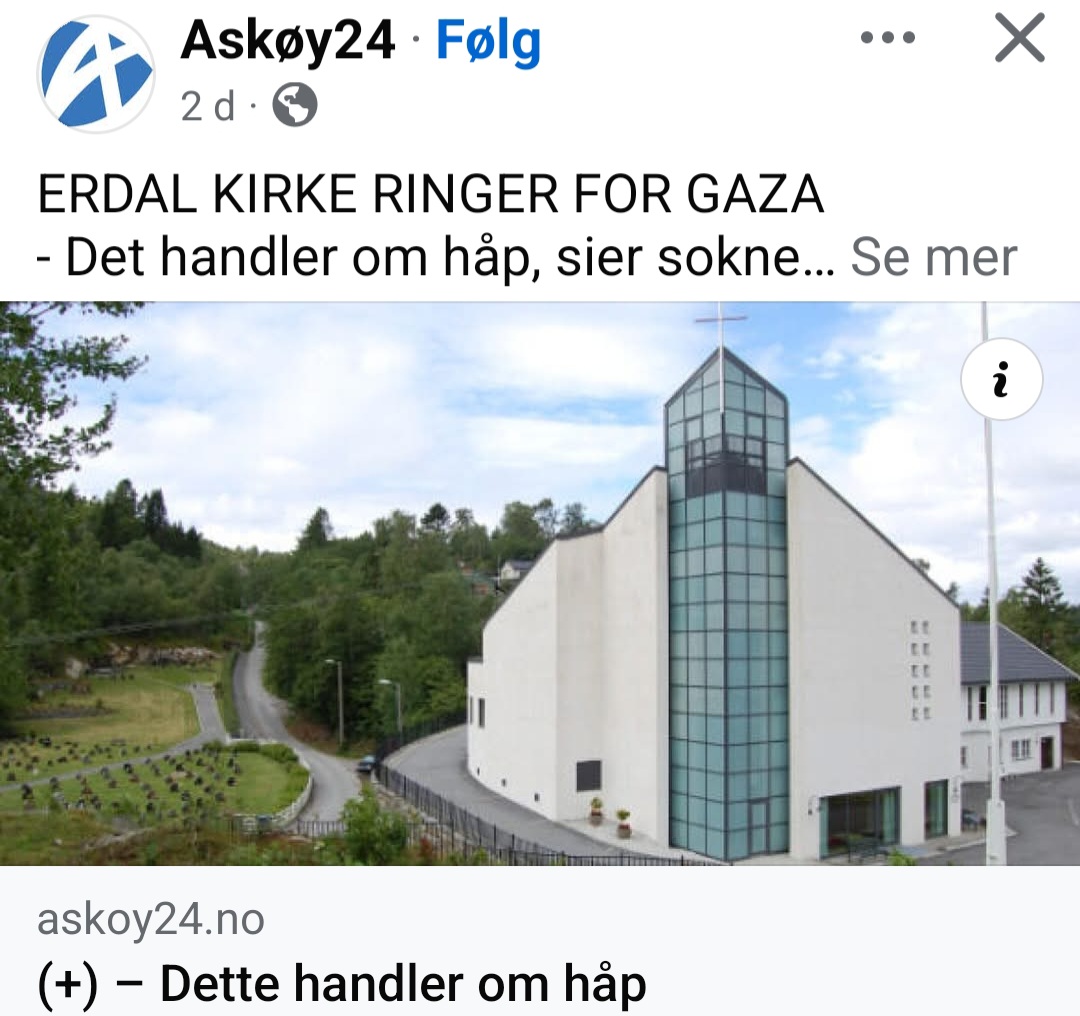Open the three-dot post options menu
The height and width of the screenshot is (1016, 1080).
coord(887,40)
